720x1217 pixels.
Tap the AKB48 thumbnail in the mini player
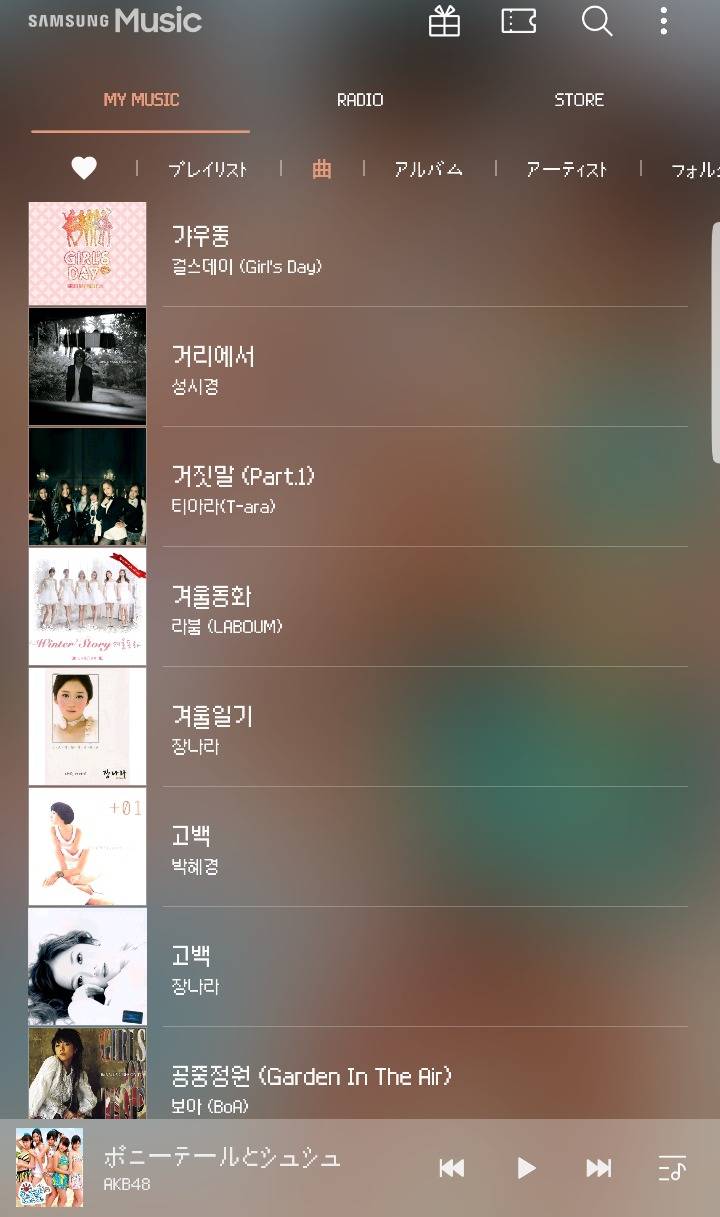tap(49, 1167)
